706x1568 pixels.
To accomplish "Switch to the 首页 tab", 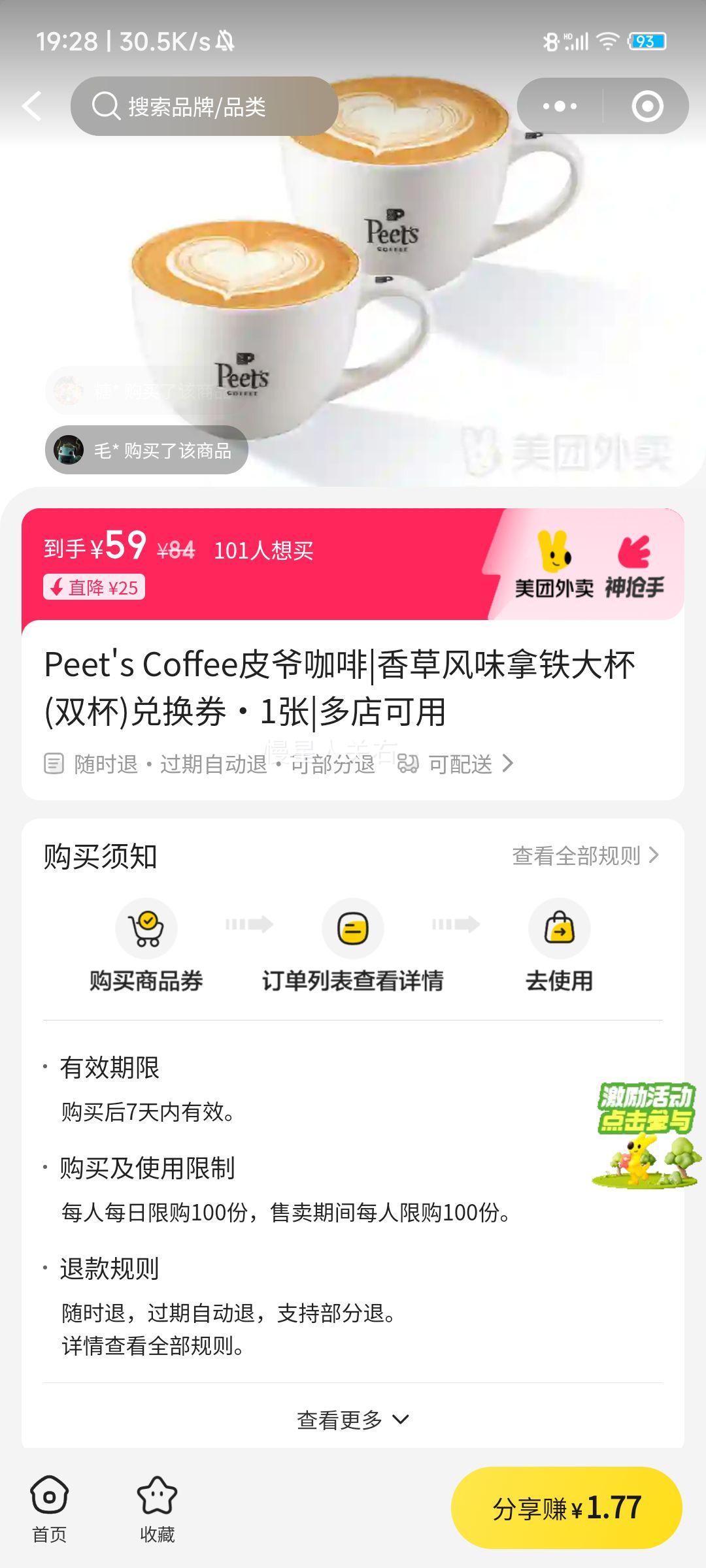I will [x=51, y=1510].
